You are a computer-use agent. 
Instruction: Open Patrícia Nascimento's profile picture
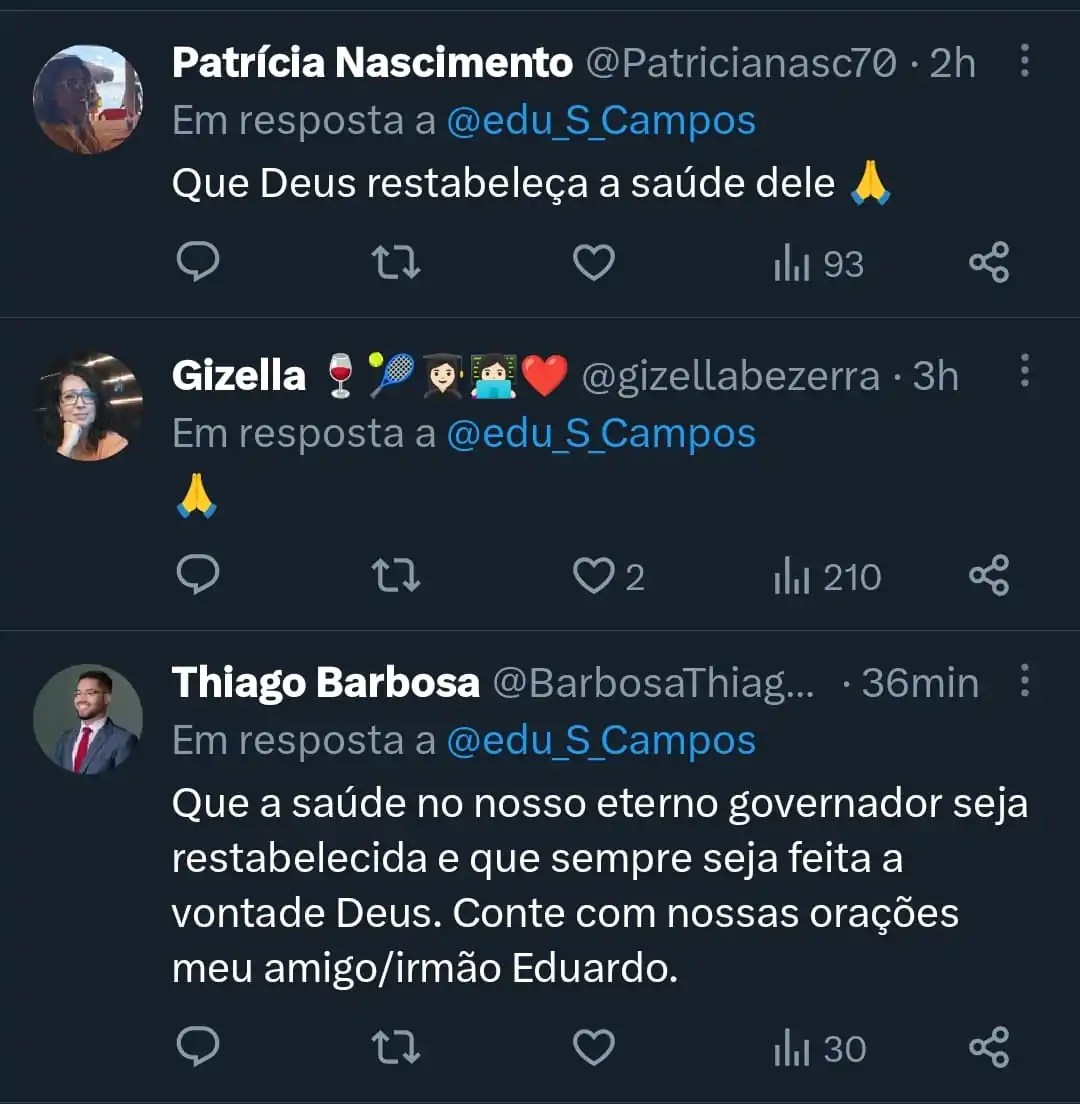coord(88,100)
